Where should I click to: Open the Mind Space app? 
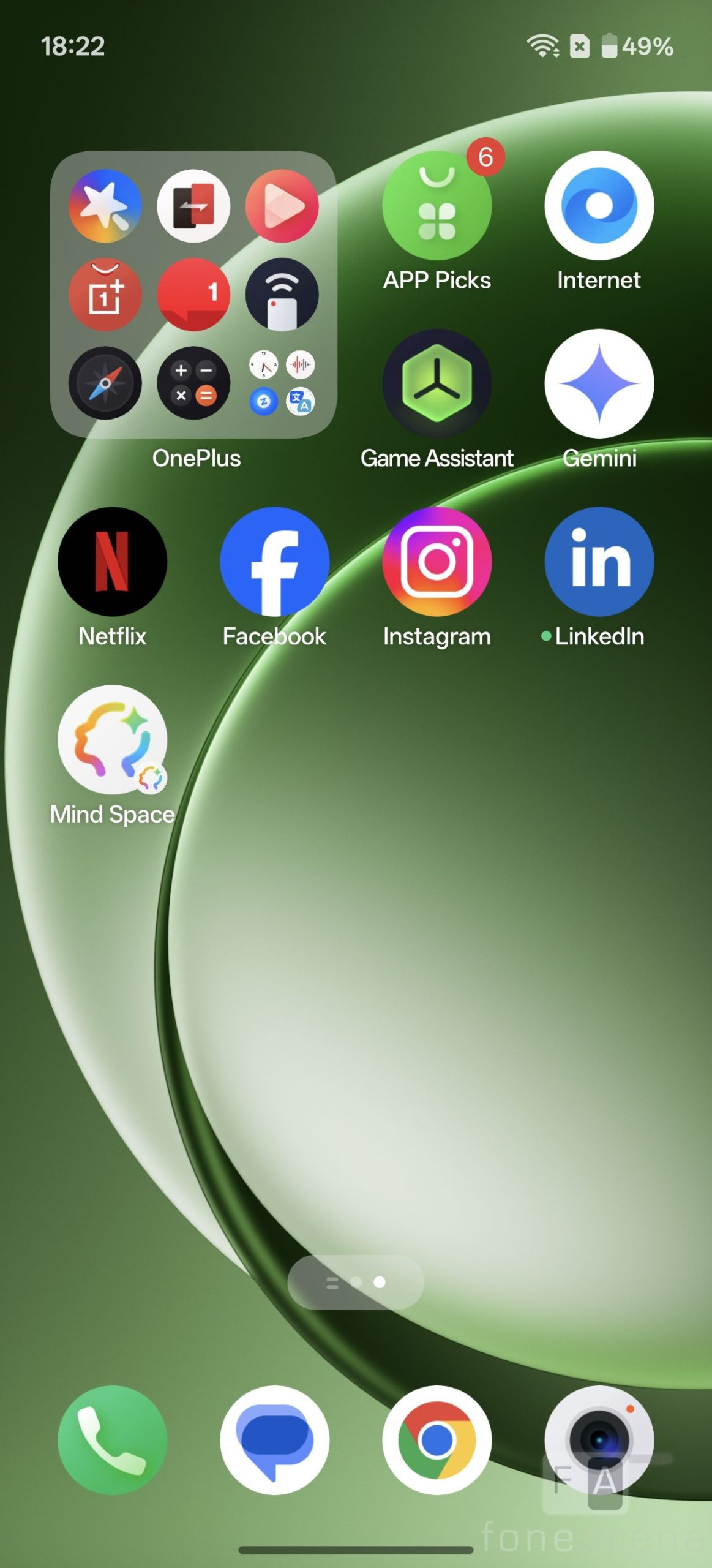(112, 739)
